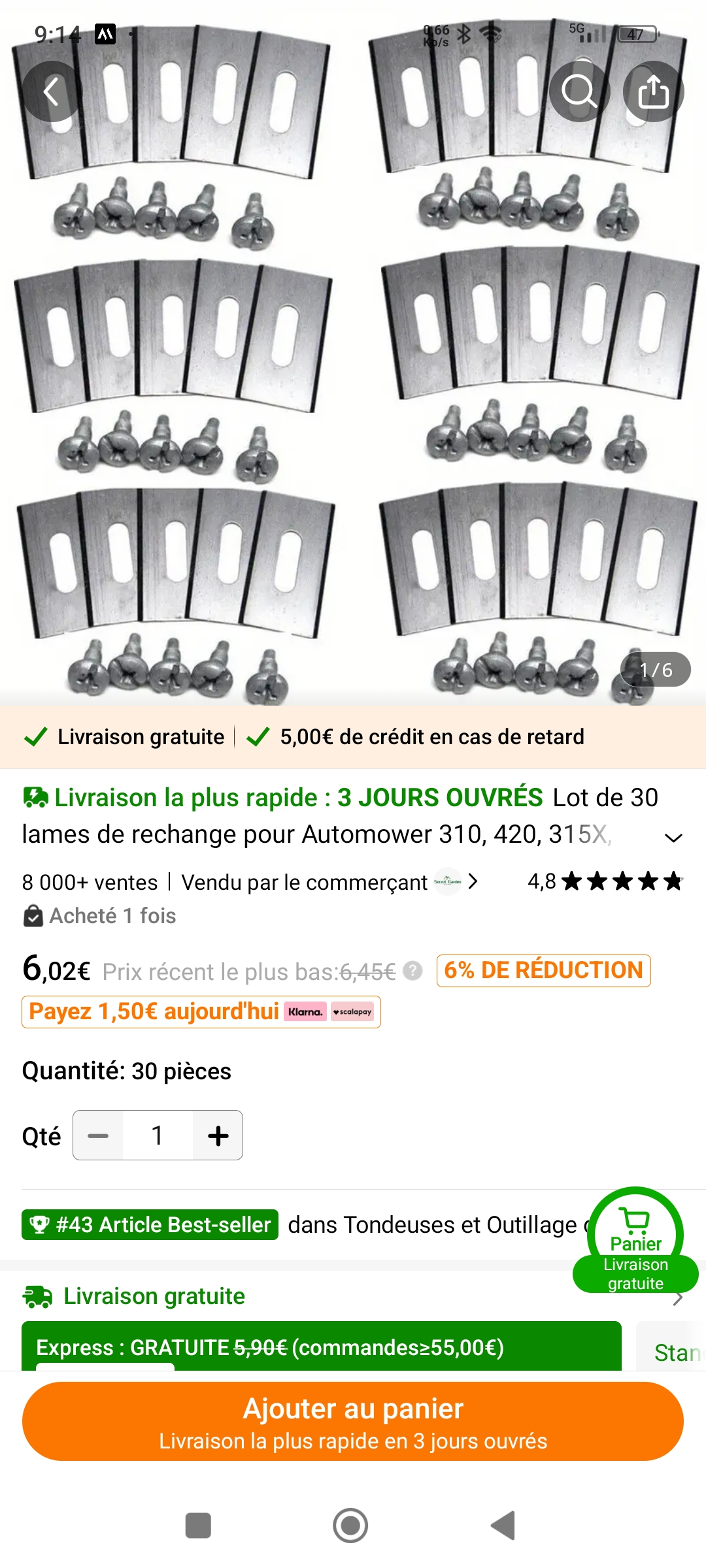
Task: Increase quantity with the plus button
Action: click(x=218, y=1135)
